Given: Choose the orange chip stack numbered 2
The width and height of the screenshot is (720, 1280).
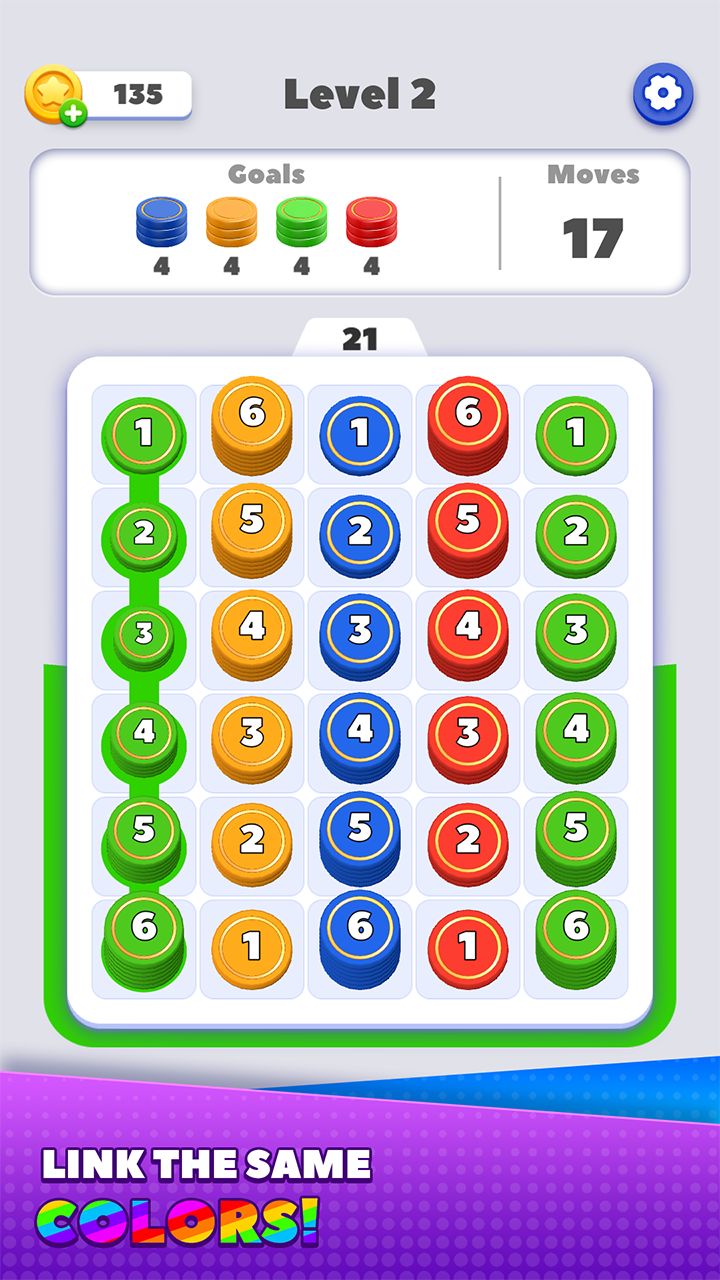Looking at the screenshot, I should [252, 842].
